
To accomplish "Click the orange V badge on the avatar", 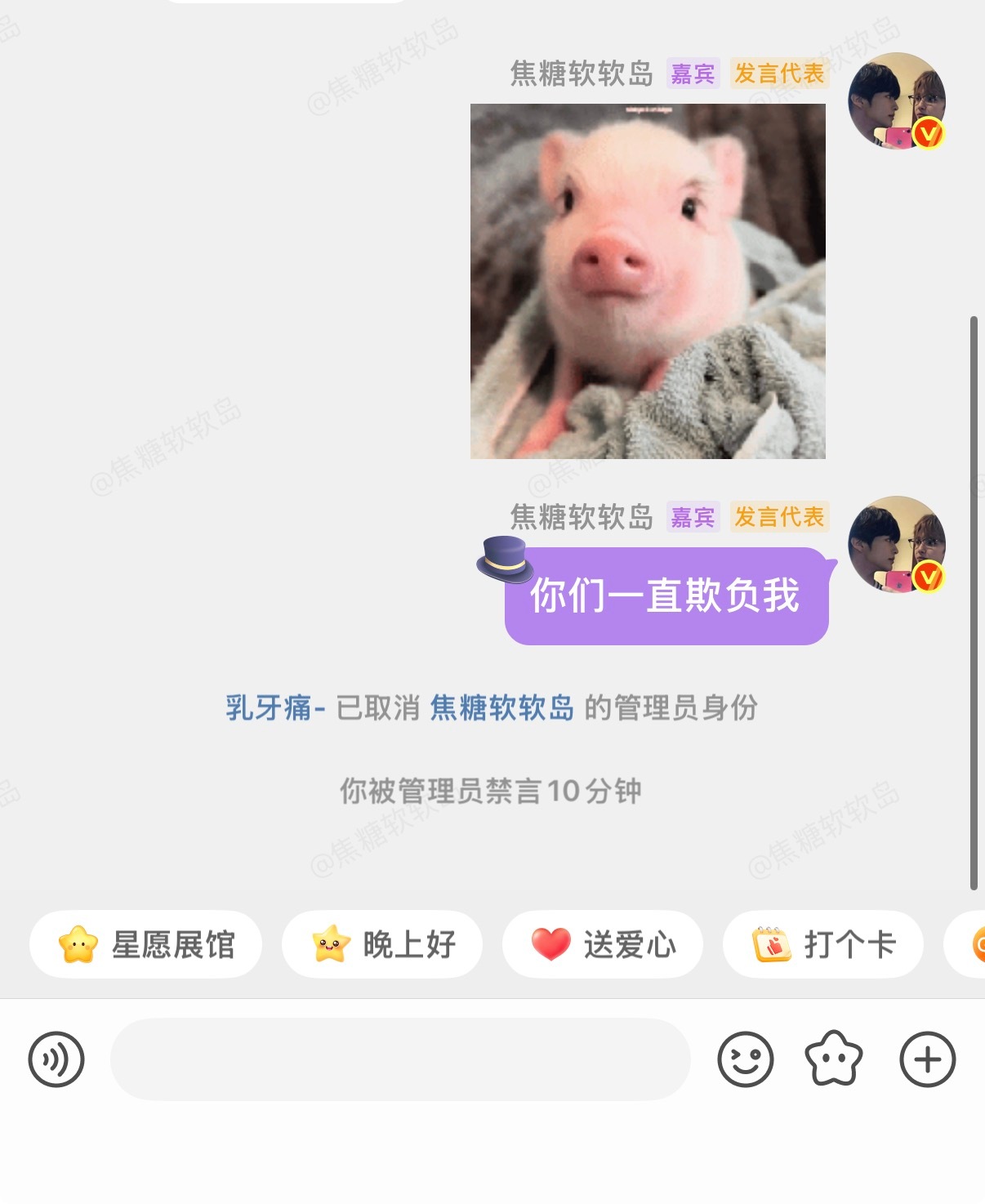I will (929, 132).
